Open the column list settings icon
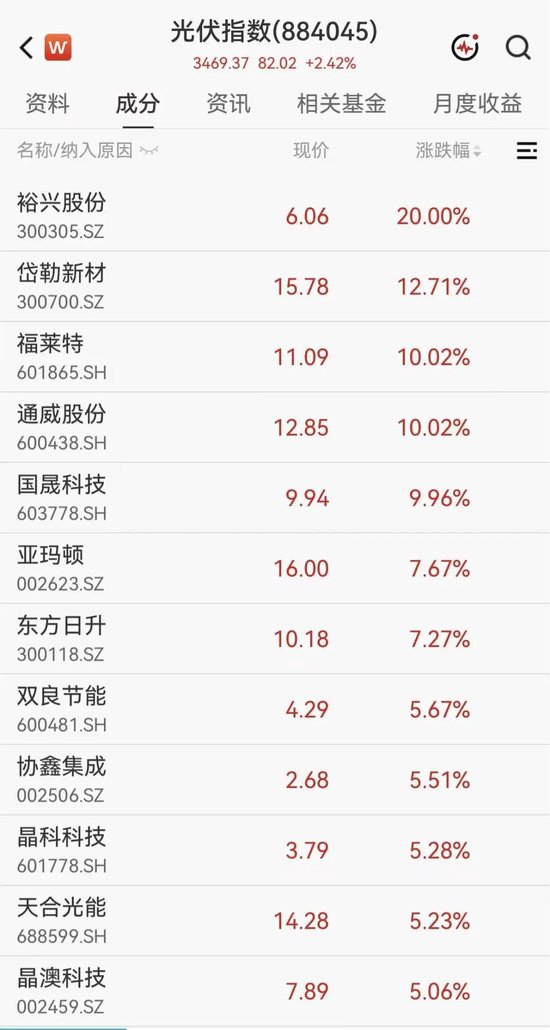 tap(527, 151)
